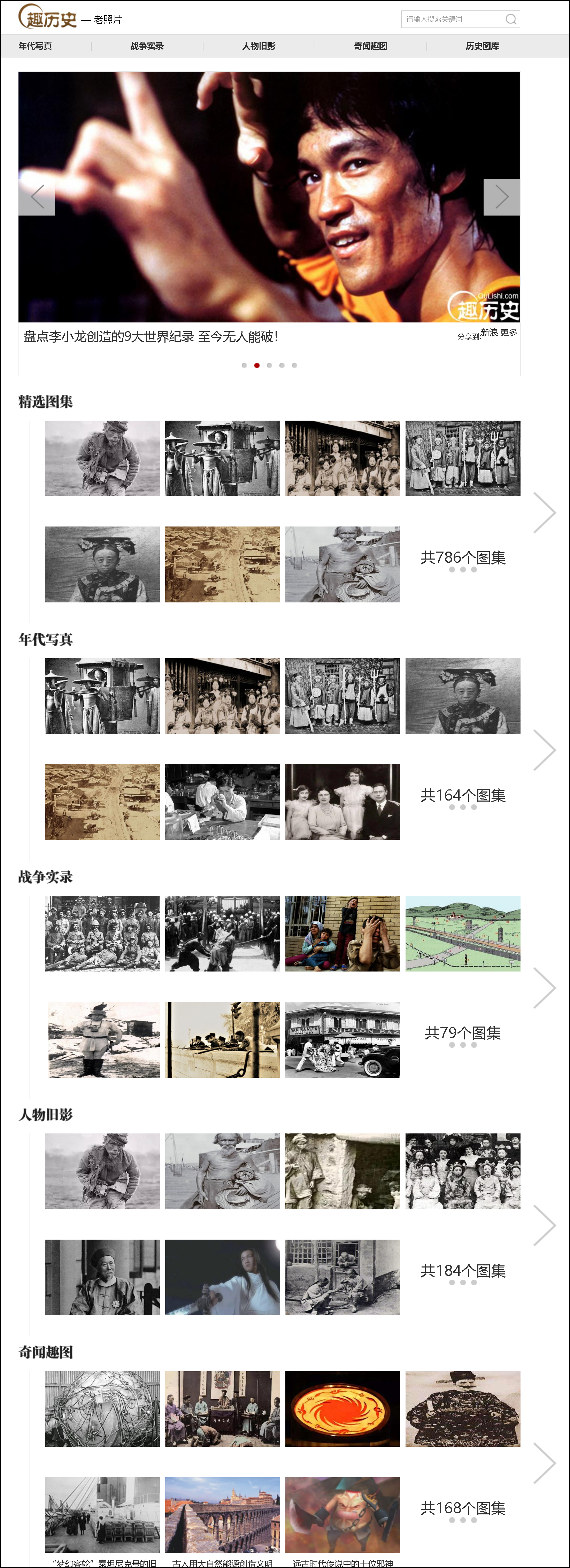This screenshot has width=570, height=1568.
Task: Advance the 人物旧影 section arrow
Action: pos(544,1225)
